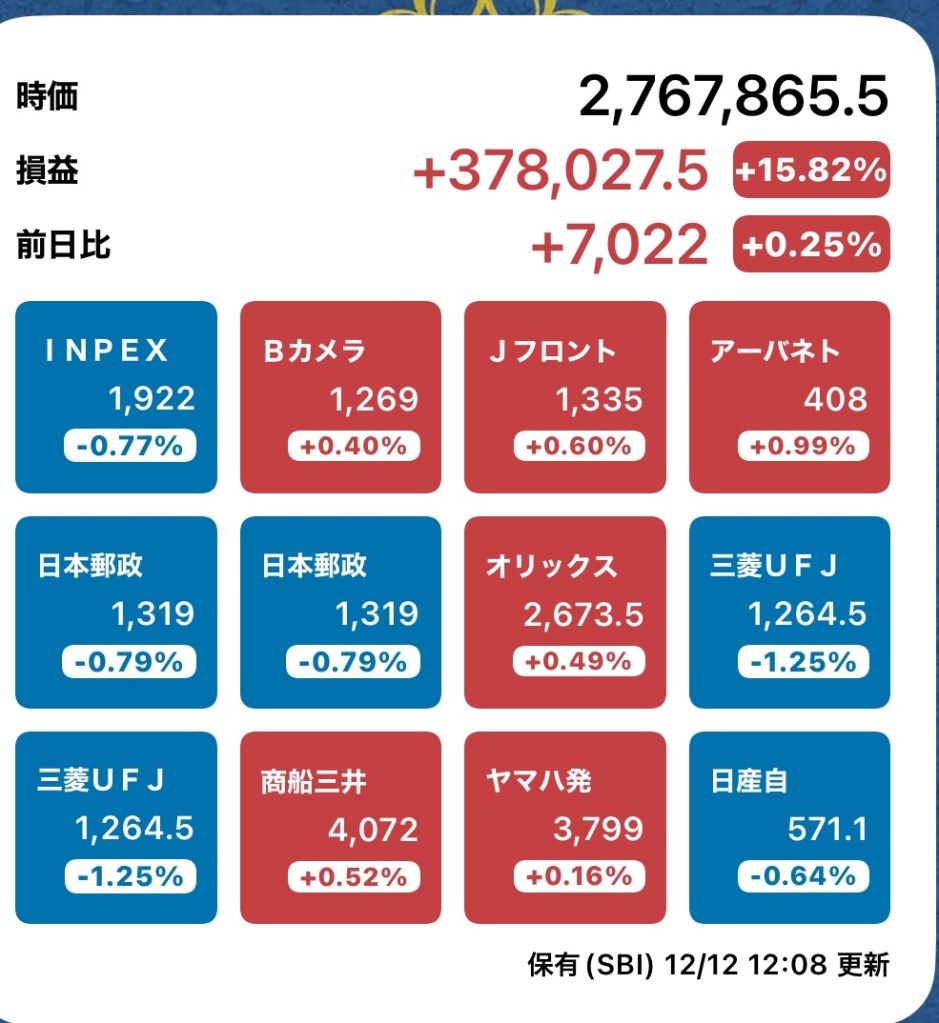
Task: Open the ヤマハ発 tile
Action: click(565, 827)
